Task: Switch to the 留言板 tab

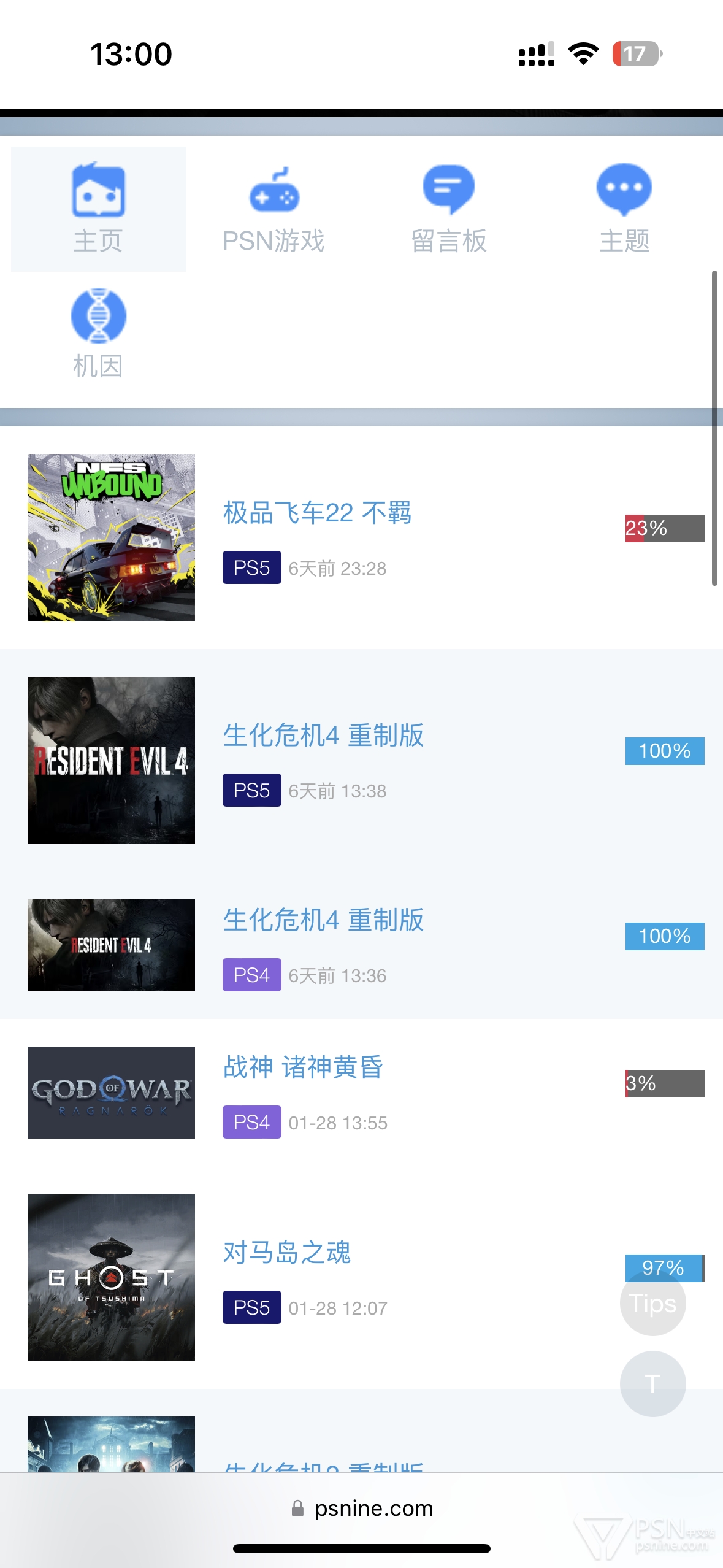Action: (x=449, y=209)
